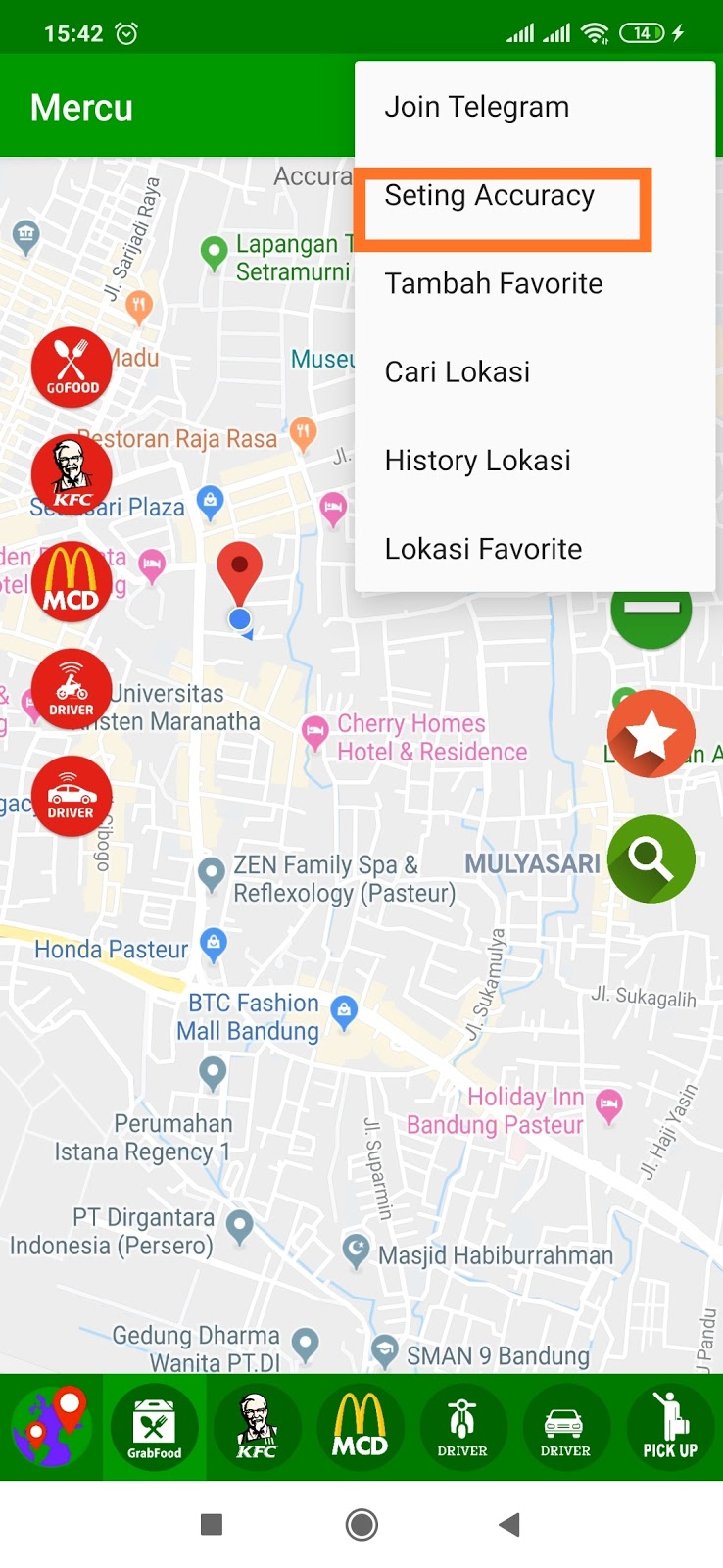This screenshot has height=1568, width=723.
Task: Select the MCD button on the map
Action: pyautogui.click(x=72, y=582)
